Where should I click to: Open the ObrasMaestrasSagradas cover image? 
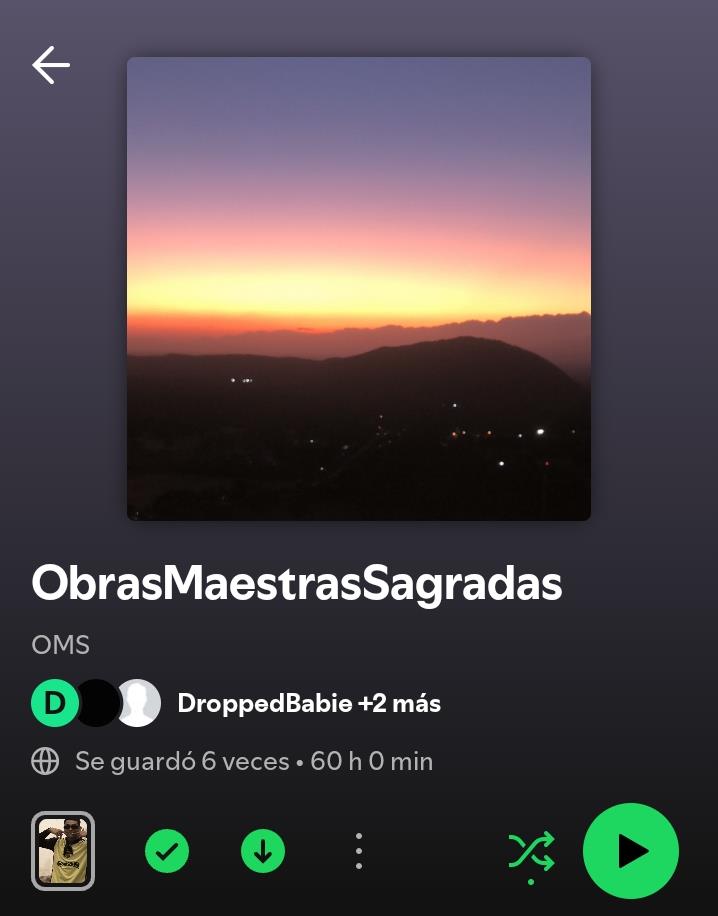(x=358, y=288)
